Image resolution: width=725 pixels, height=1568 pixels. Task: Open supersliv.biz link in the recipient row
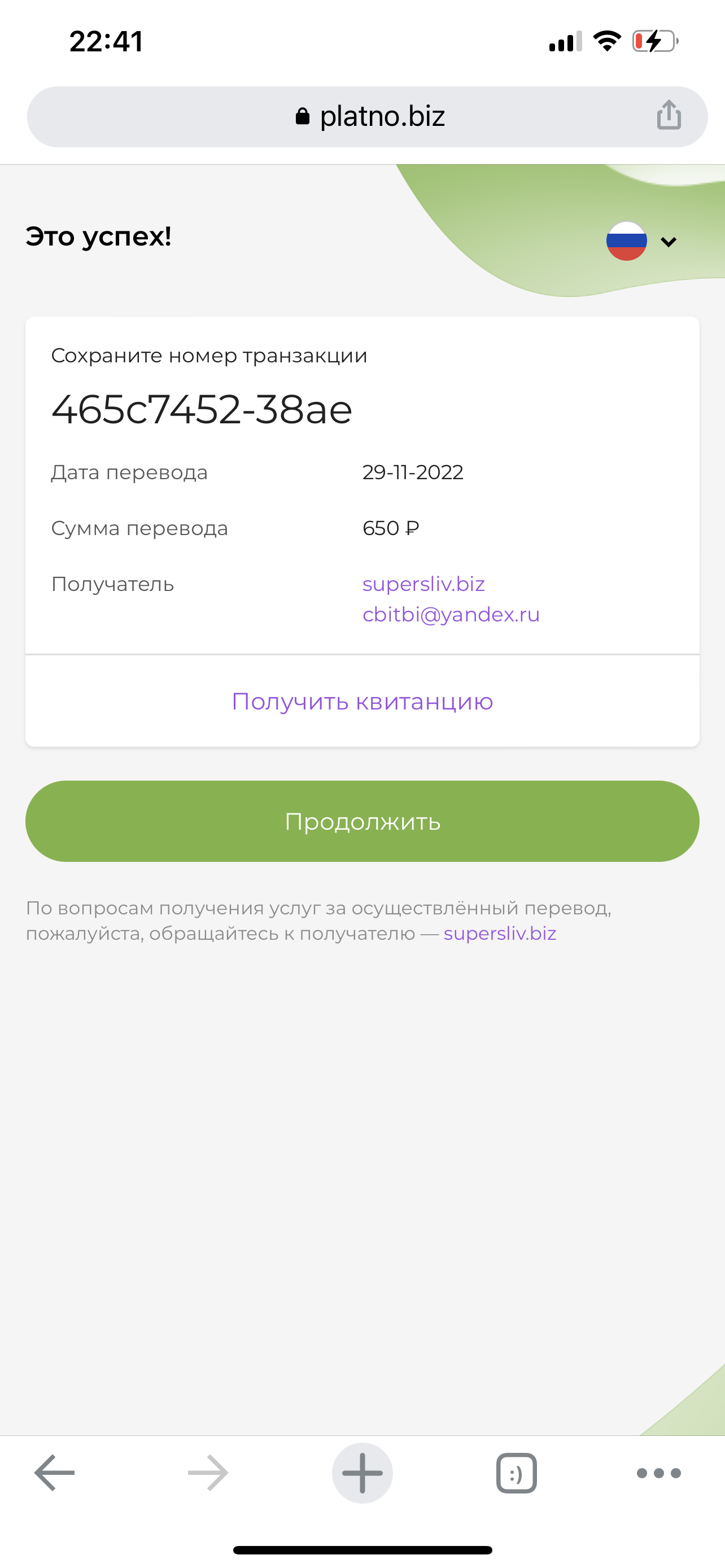point(423,584)
